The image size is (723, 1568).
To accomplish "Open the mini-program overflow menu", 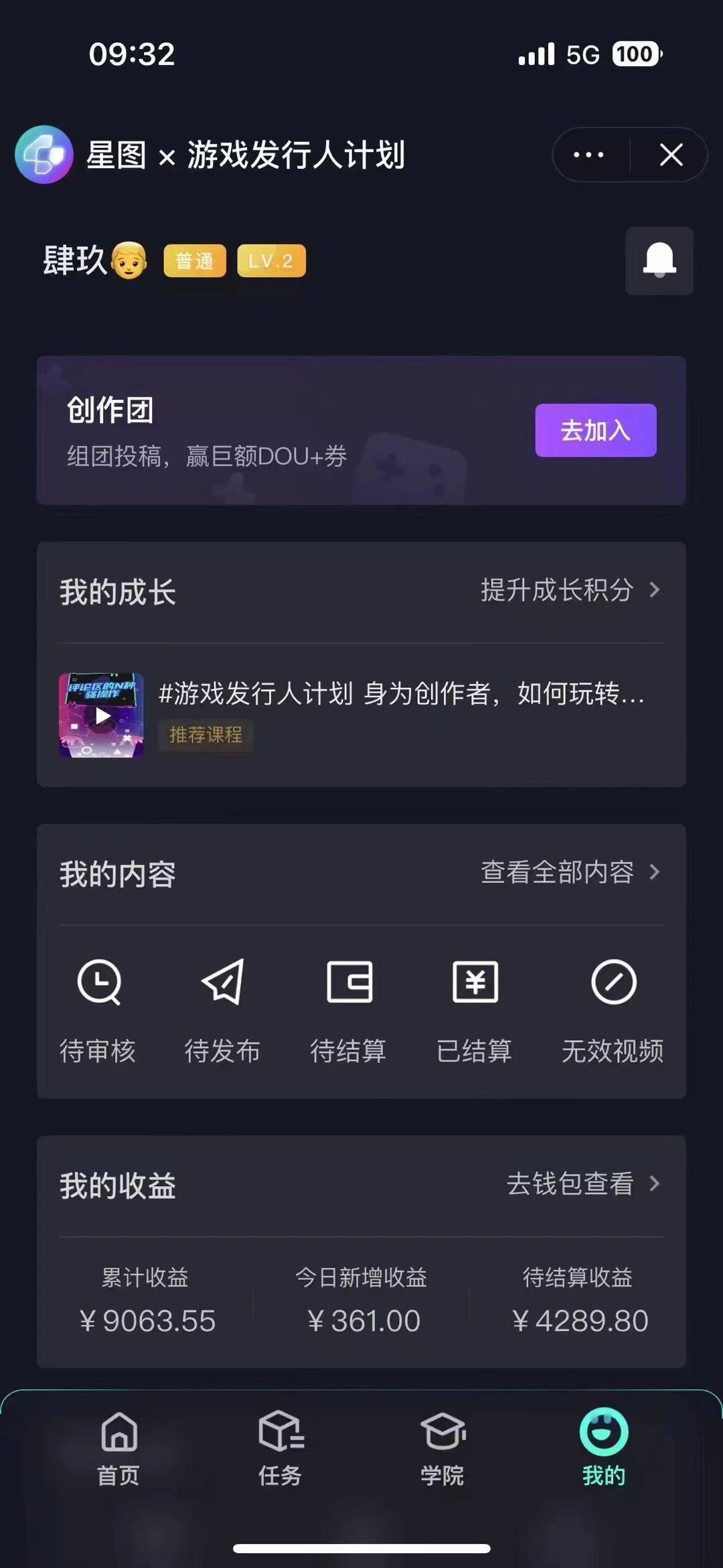I will coord(589,155).
